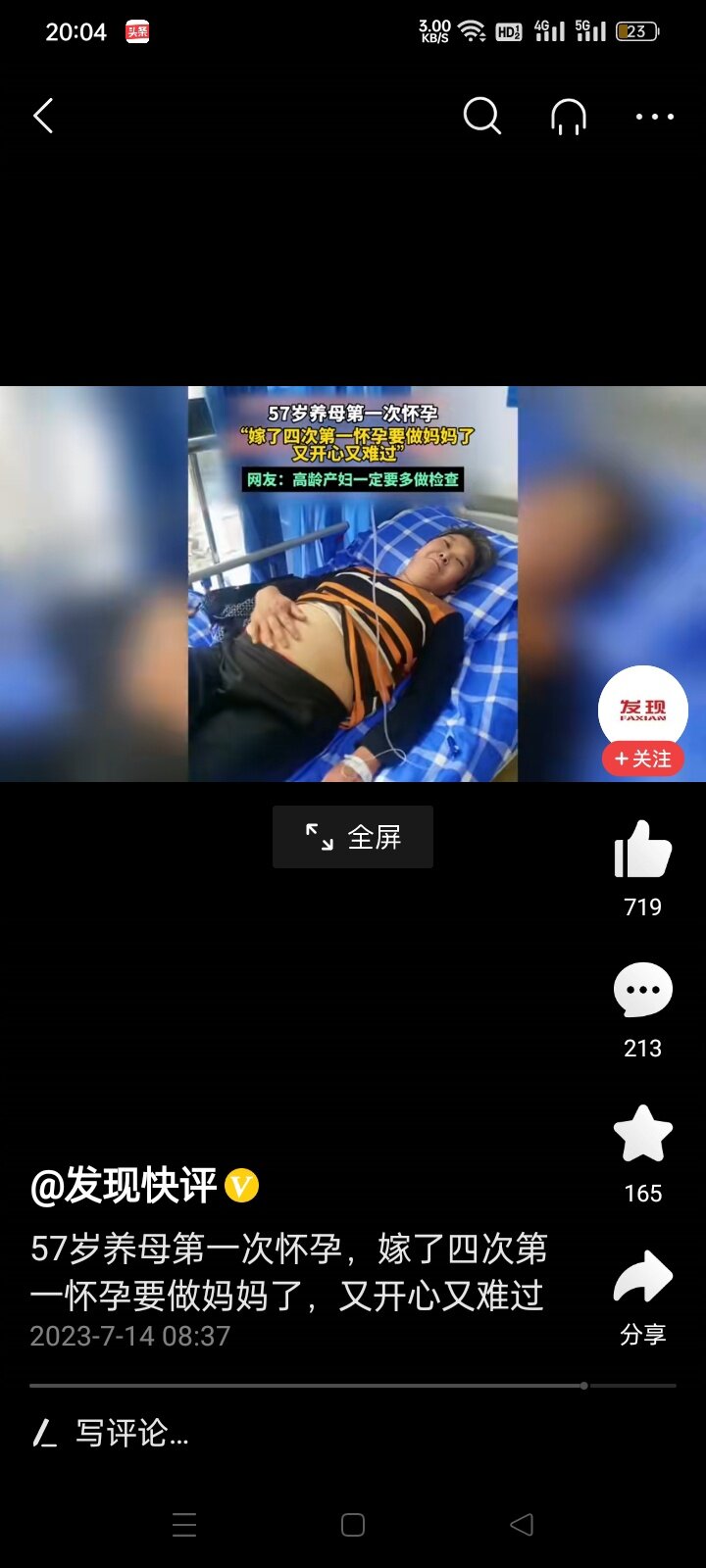Open the comments with 213 replies

tap(642, 992)
